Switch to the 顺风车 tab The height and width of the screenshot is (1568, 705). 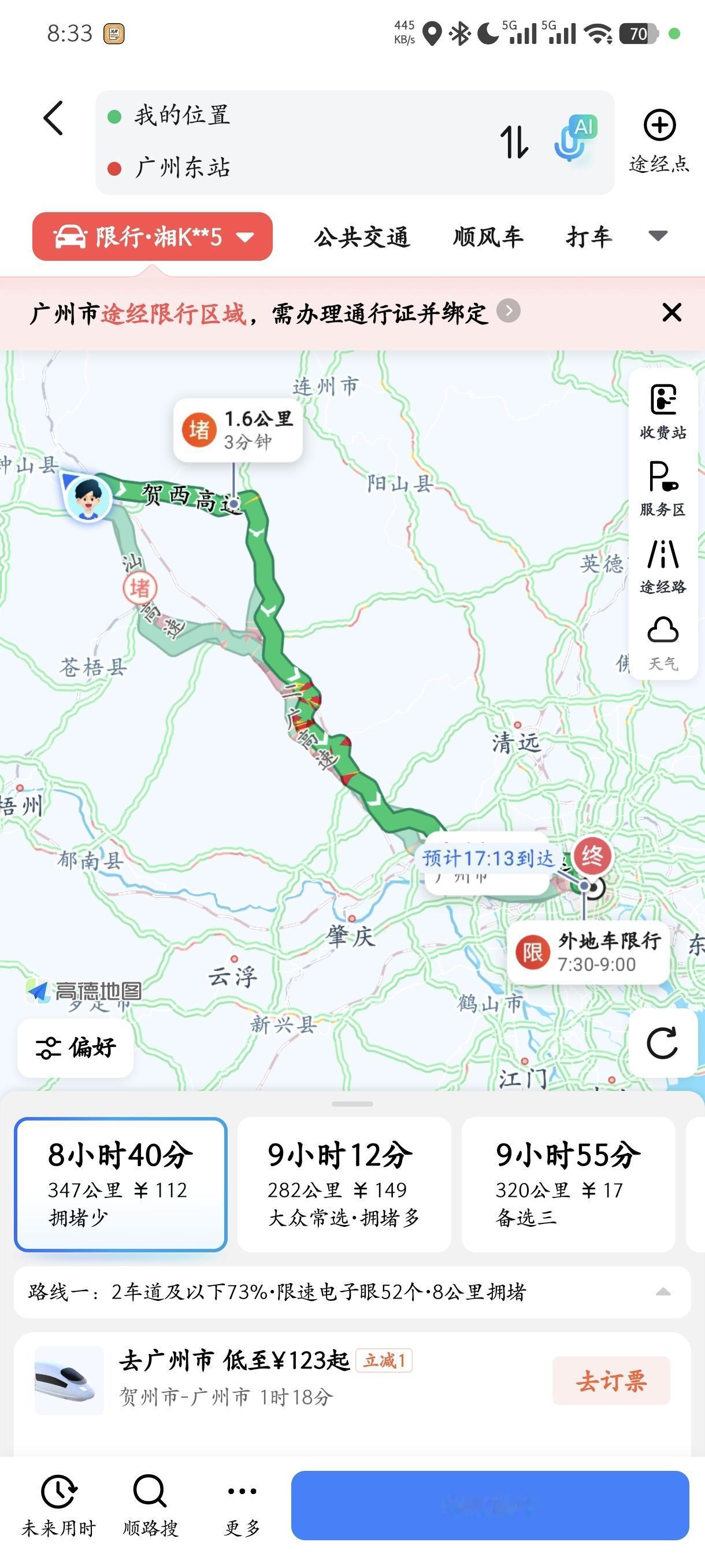tap(487, 238)
